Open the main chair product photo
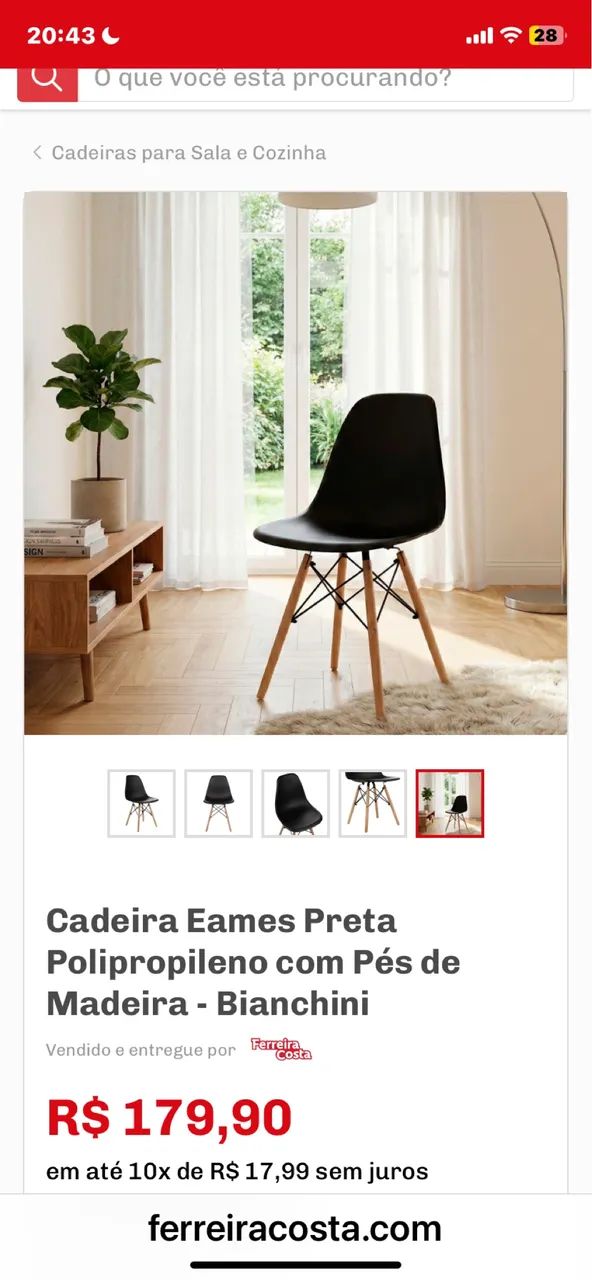This screenshot has height=1280, width=592. click(x=296, y=463)
